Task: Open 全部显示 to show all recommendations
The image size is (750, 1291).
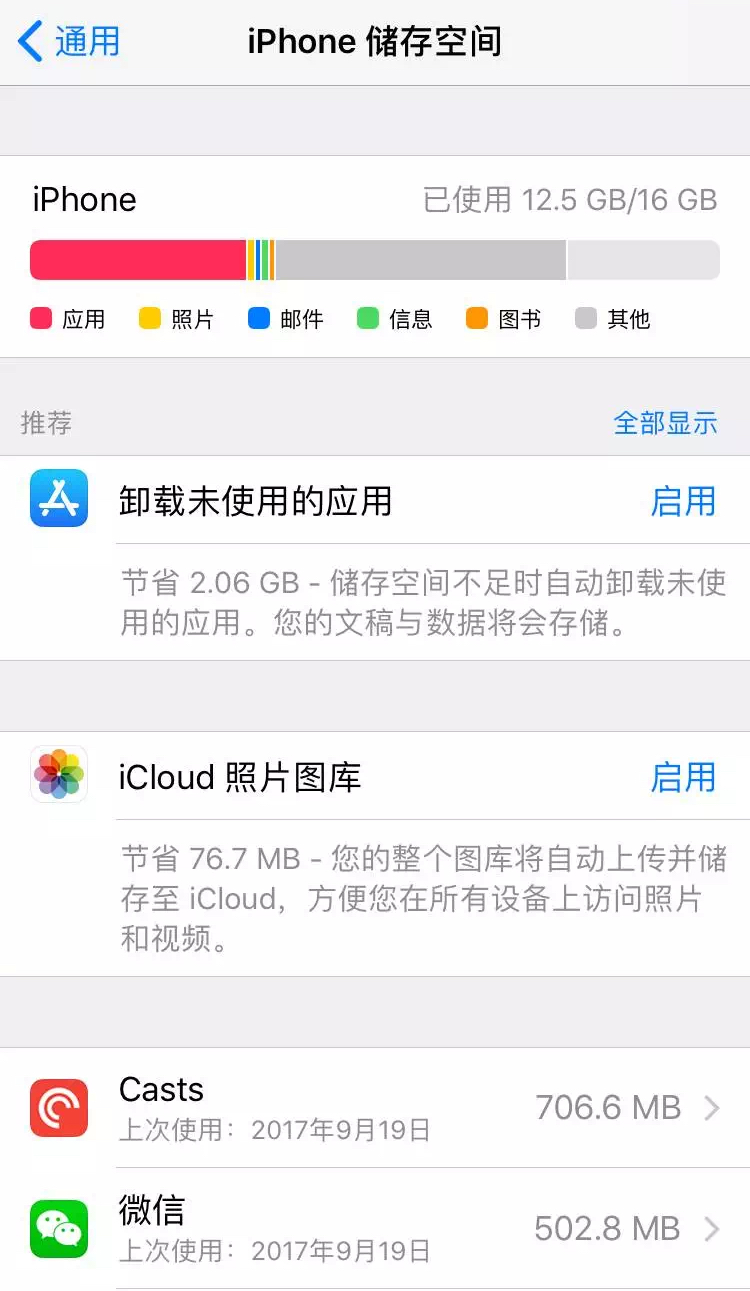Action: click(666, 423)
